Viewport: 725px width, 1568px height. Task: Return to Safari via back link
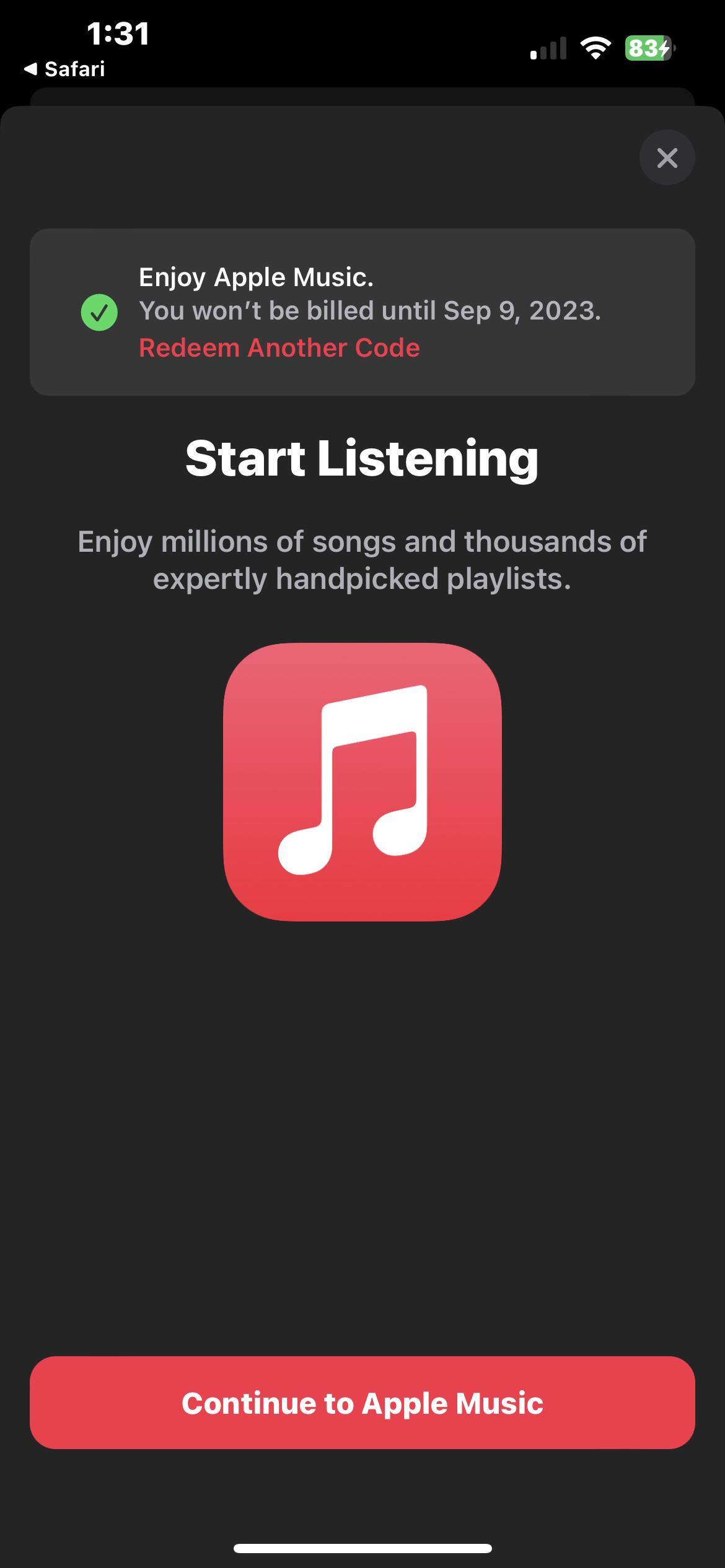[64, 69]
